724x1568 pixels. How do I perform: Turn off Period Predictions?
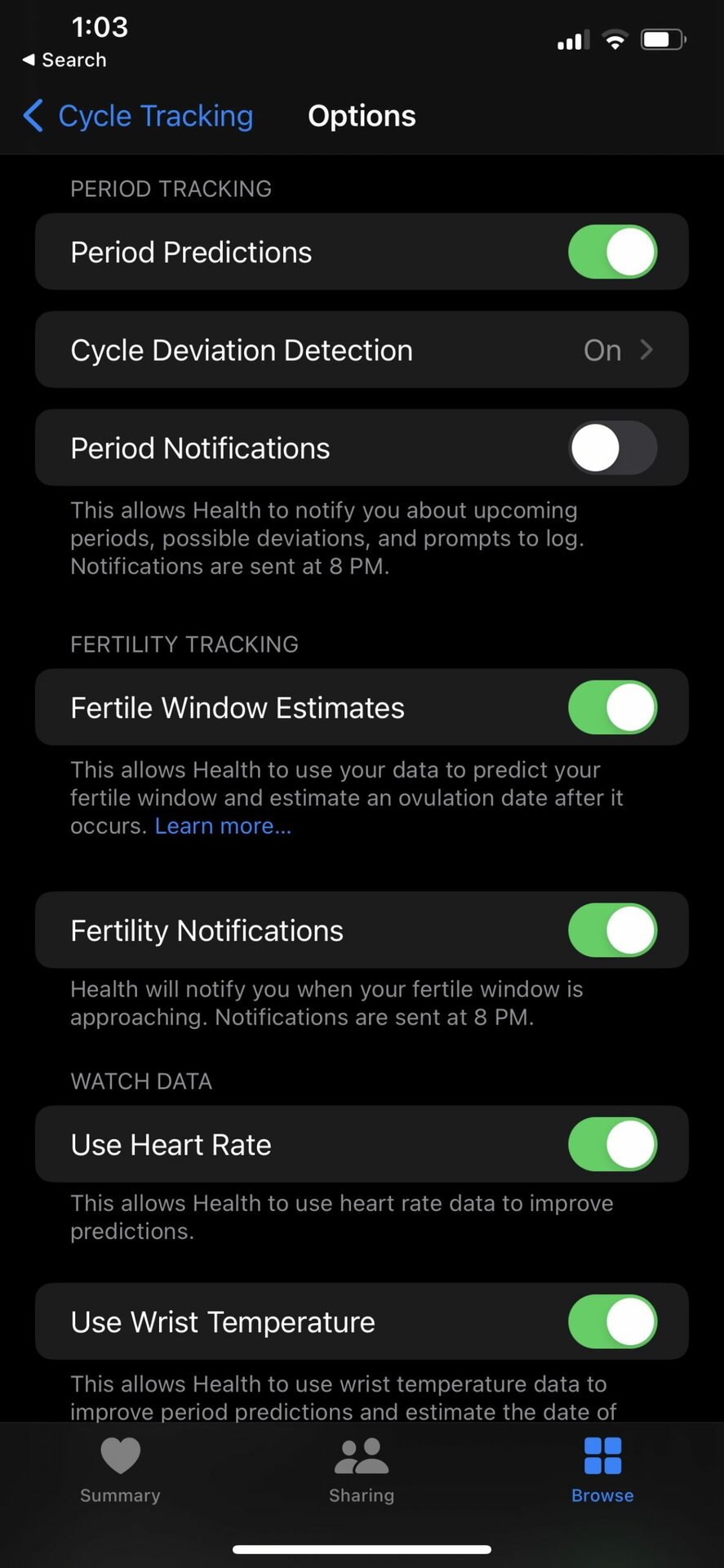tap(612, 252)
